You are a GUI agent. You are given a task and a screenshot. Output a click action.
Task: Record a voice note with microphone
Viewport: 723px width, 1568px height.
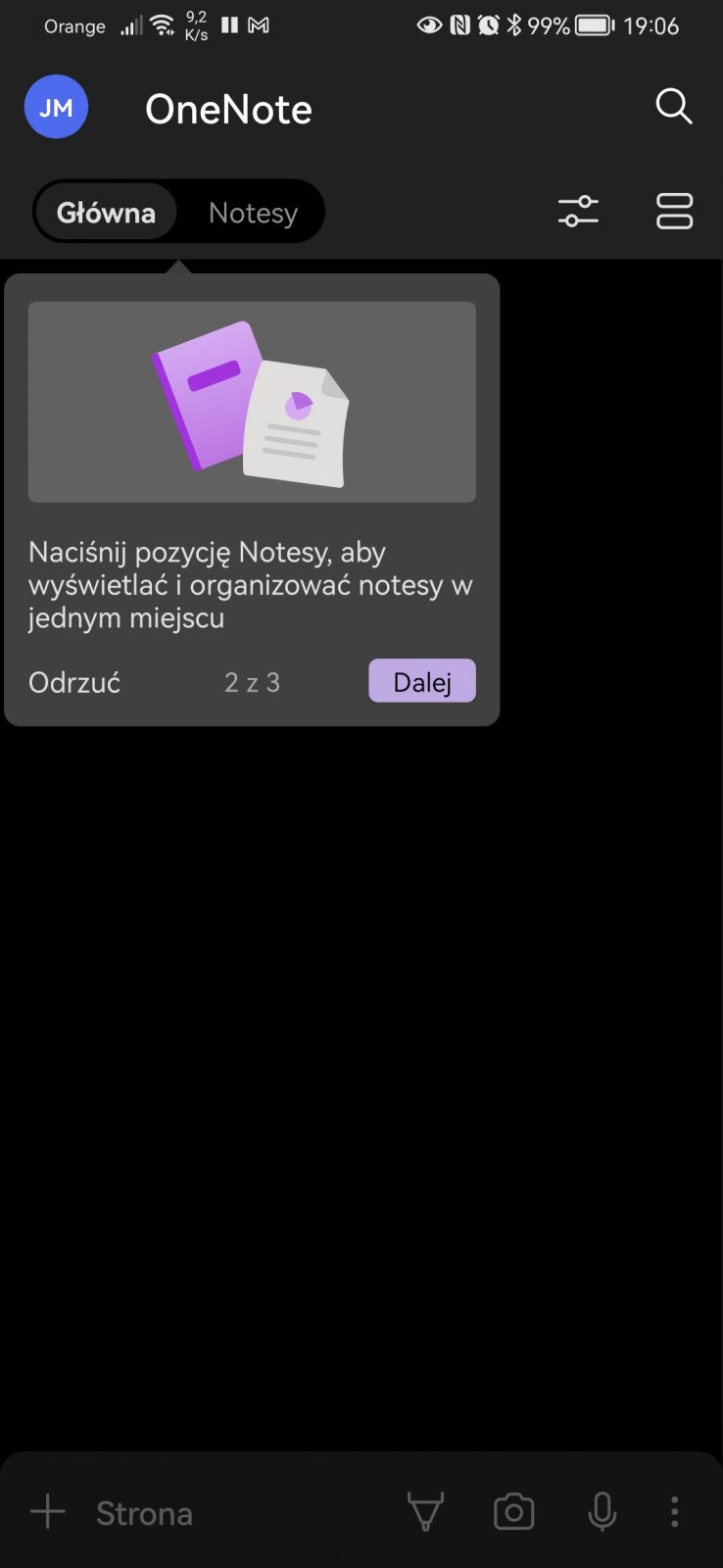[602, 1512]
